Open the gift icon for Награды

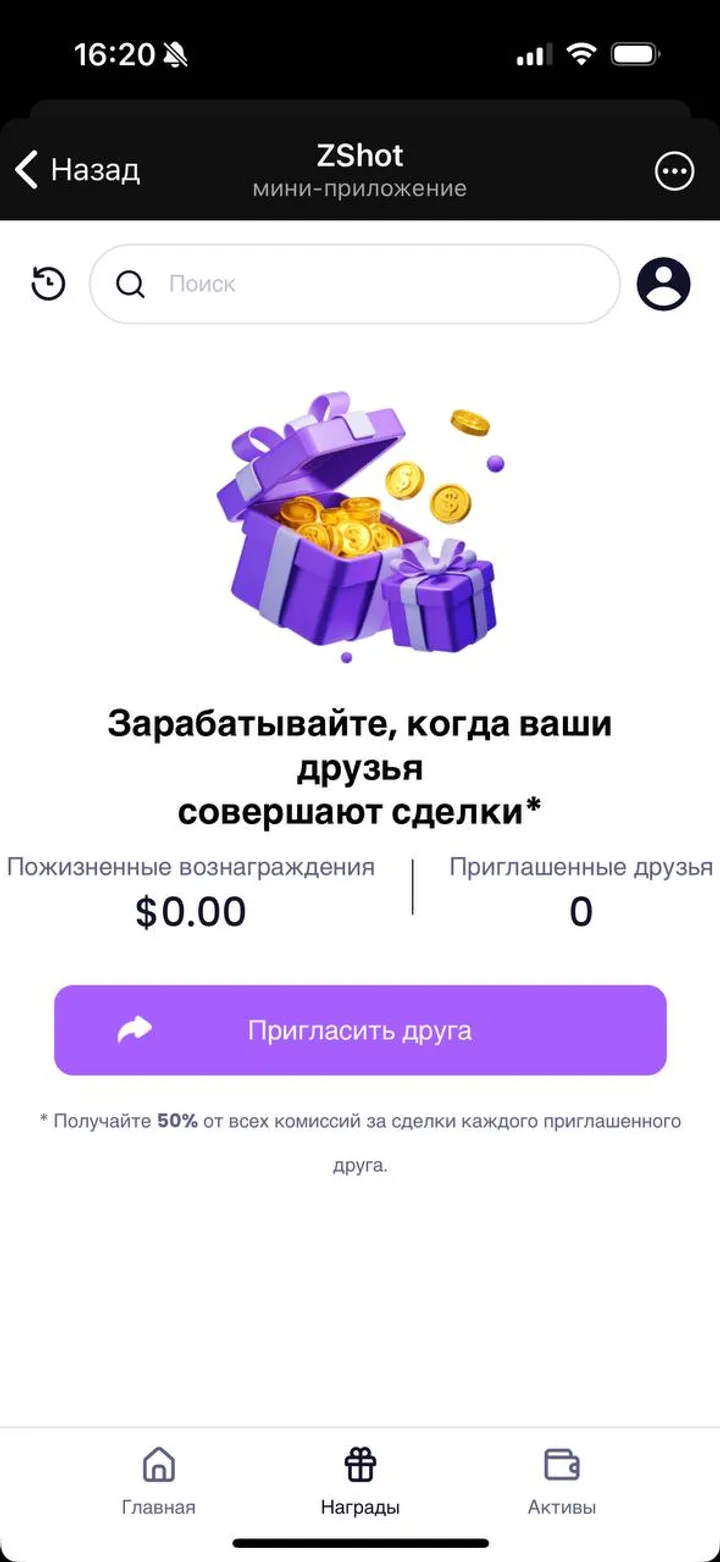[360, 1462]
